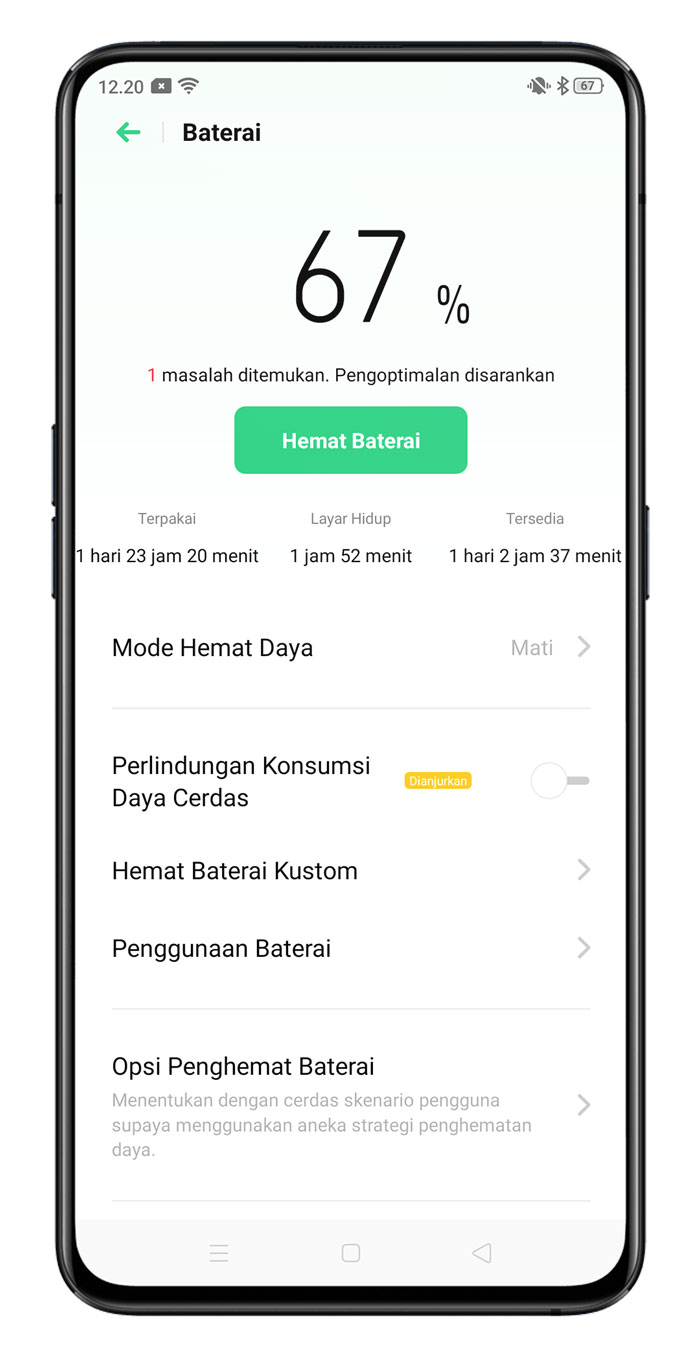Open Mode Hemat Daya settings
The image size is (700, 1357).
click(350, 648)
